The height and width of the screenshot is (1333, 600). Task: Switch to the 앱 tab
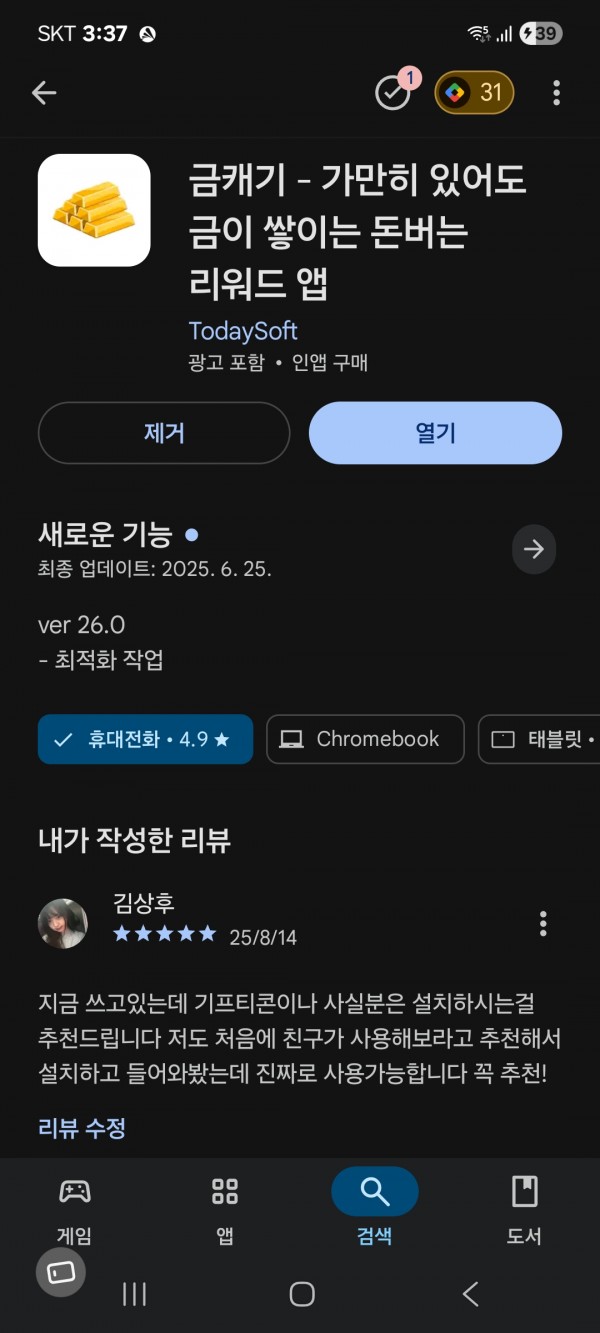(x=225, y=1209)
